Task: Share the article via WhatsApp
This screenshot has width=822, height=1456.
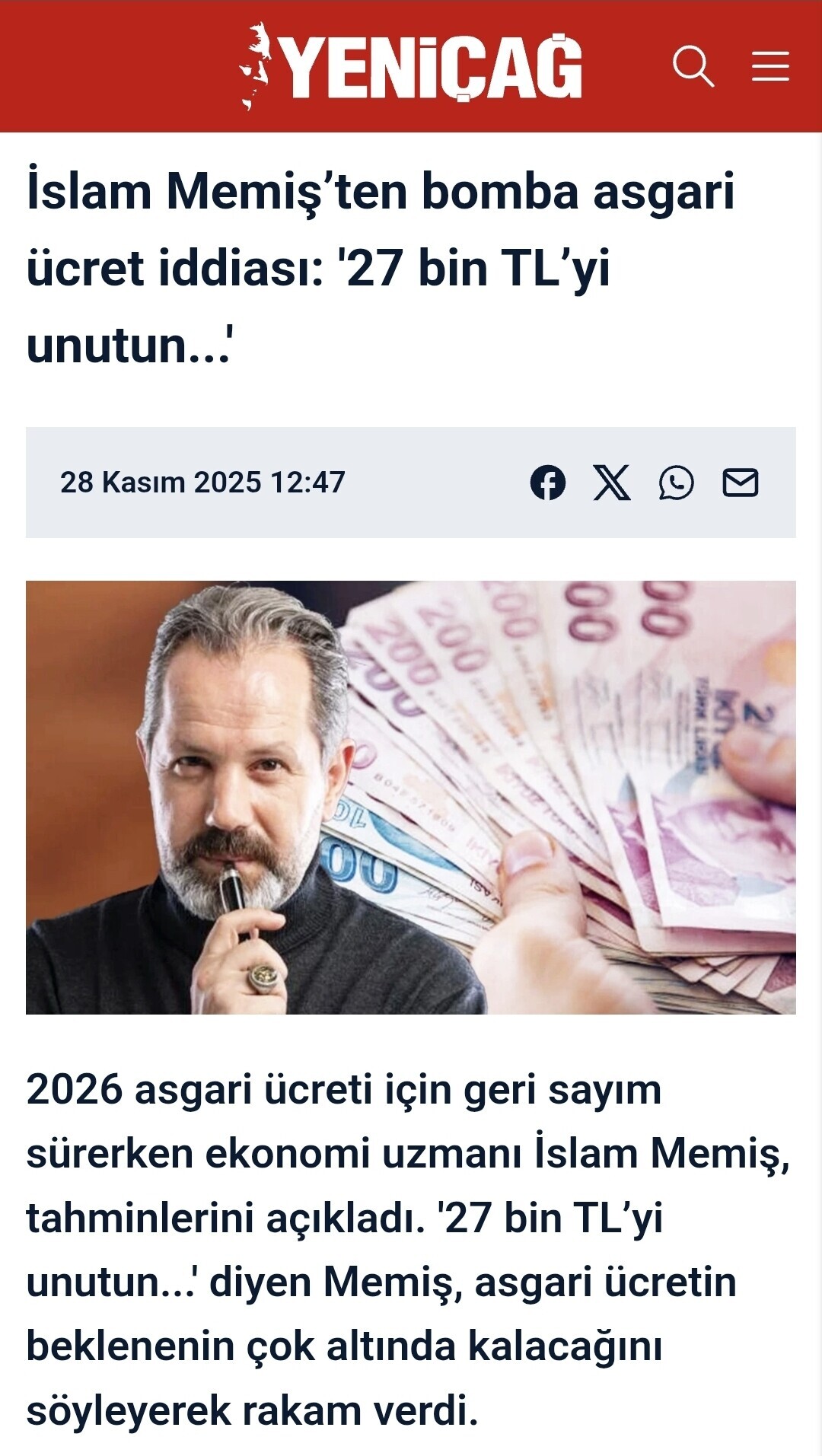Action: (x=676, y=483)
